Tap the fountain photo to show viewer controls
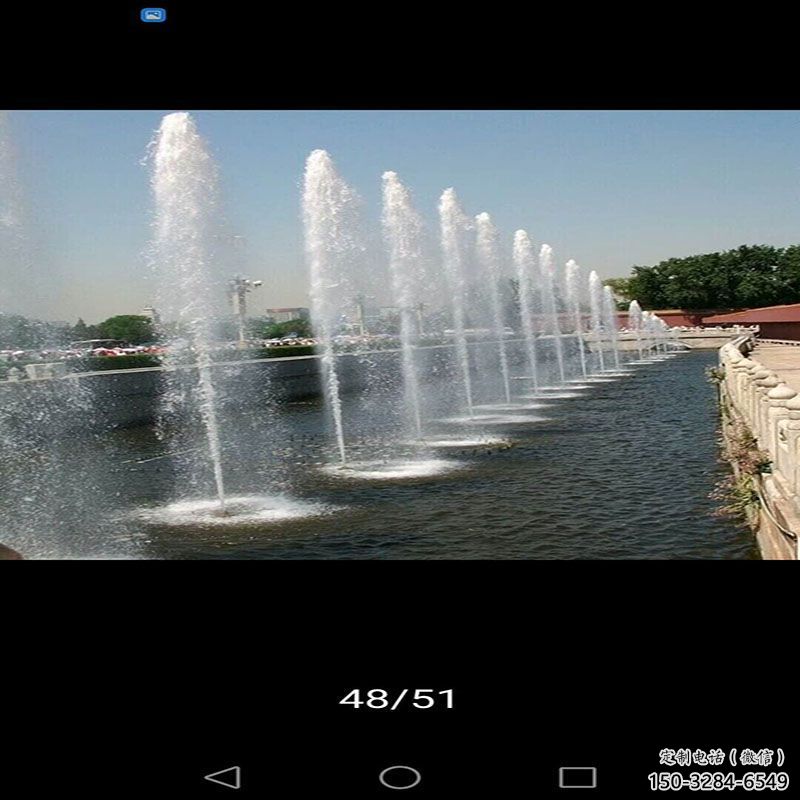This screenshot has width=800, height=800. (x=400, y=335)
